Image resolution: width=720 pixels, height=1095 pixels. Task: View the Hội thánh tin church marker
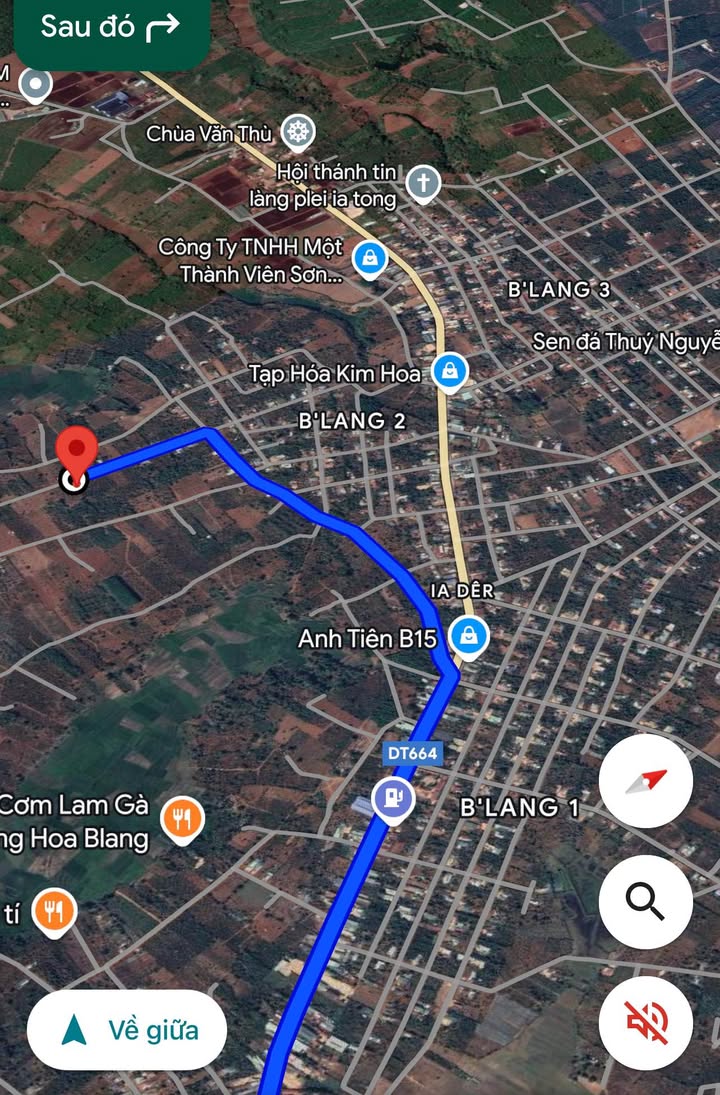[424, 184]
